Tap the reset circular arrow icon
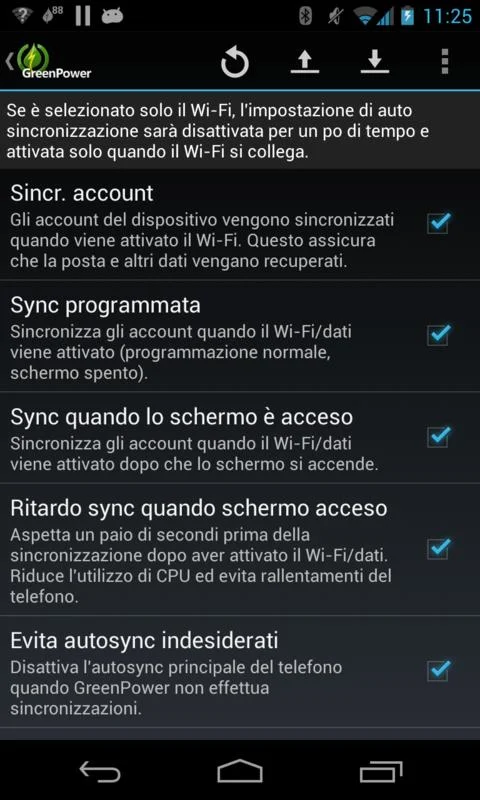Viewport: 480px width, 800px height. (x=235, y=63)
